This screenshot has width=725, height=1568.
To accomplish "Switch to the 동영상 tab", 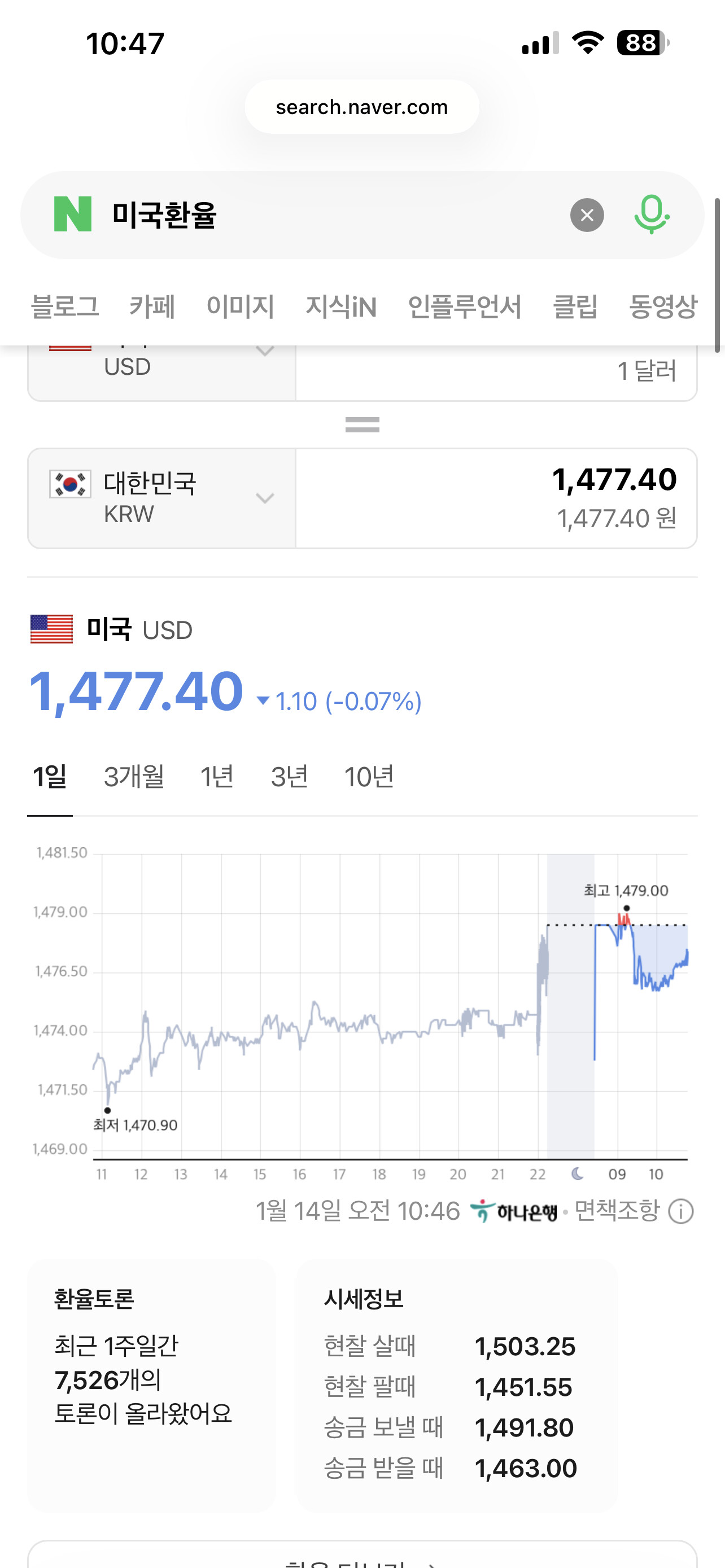I will 663,306.
